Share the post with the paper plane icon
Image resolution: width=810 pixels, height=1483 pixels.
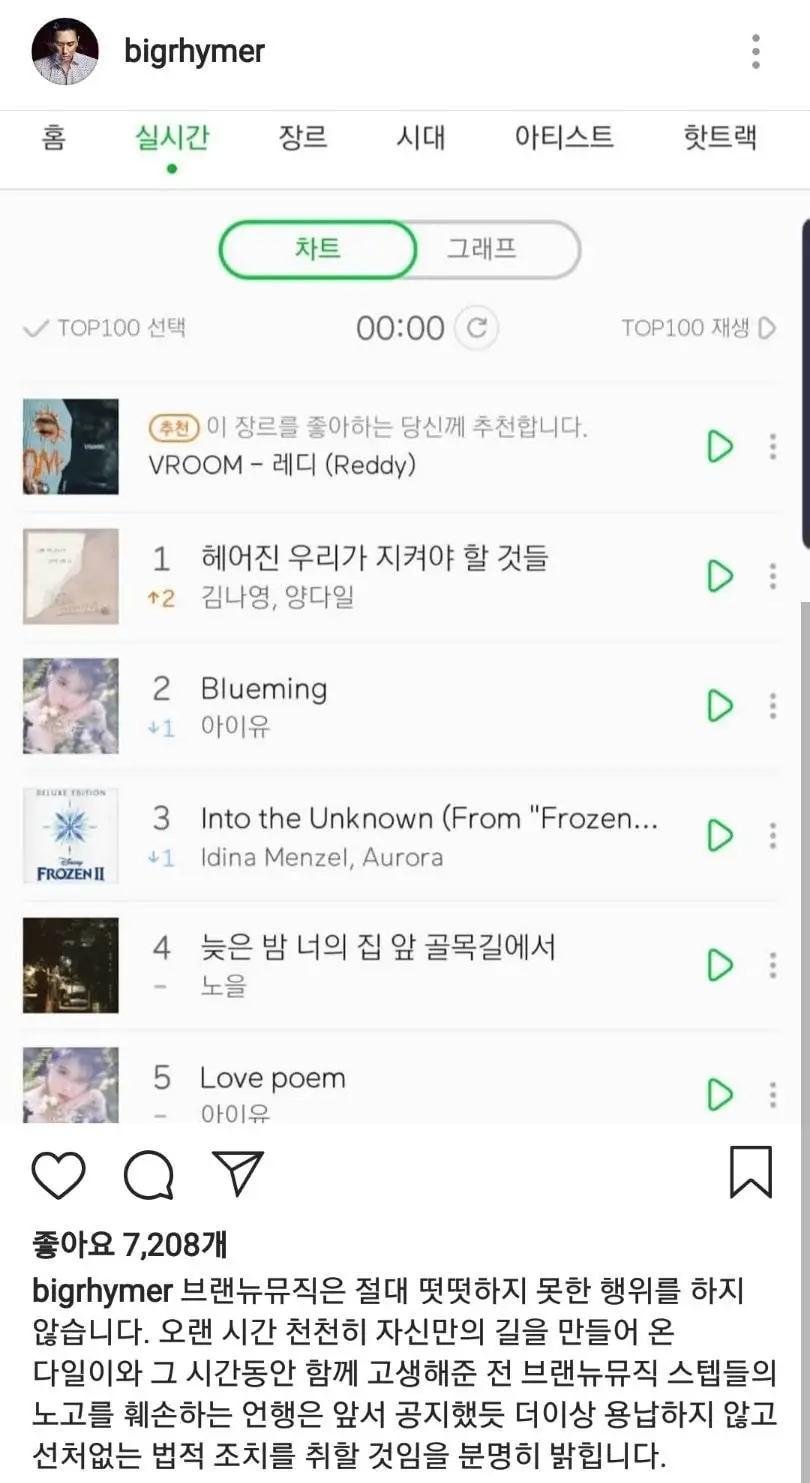(238, 1173)
